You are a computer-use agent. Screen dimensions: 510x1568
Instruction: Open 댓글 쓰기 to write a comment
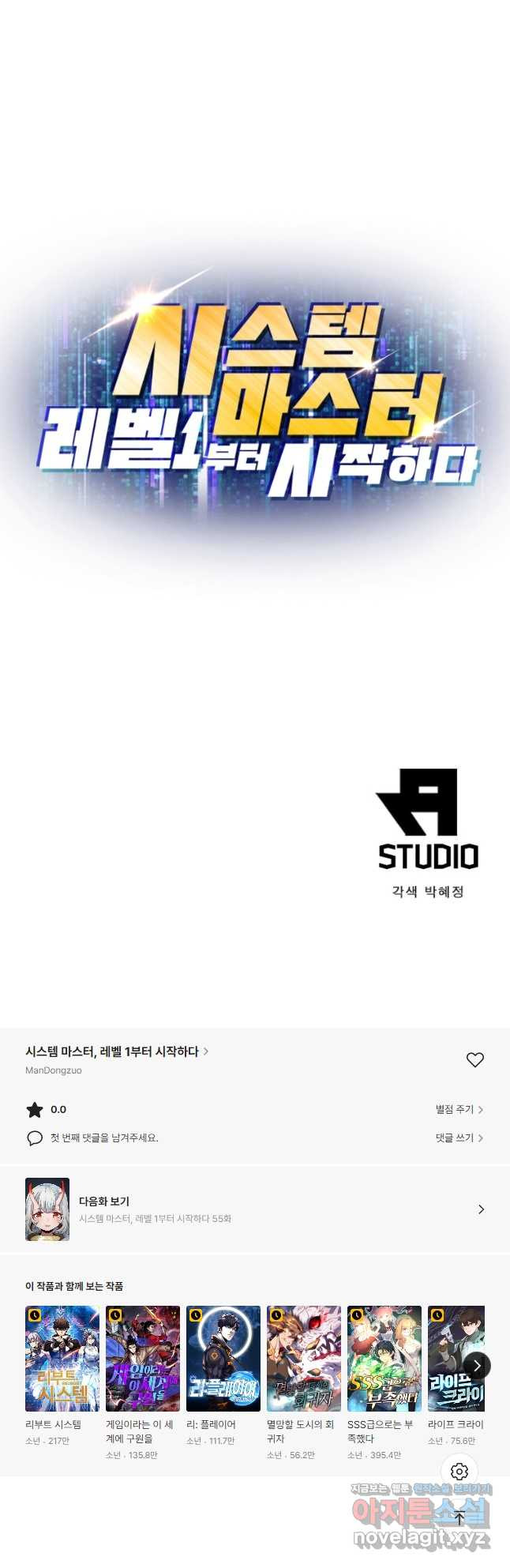pyautogui.click(x=459, y=1137)
